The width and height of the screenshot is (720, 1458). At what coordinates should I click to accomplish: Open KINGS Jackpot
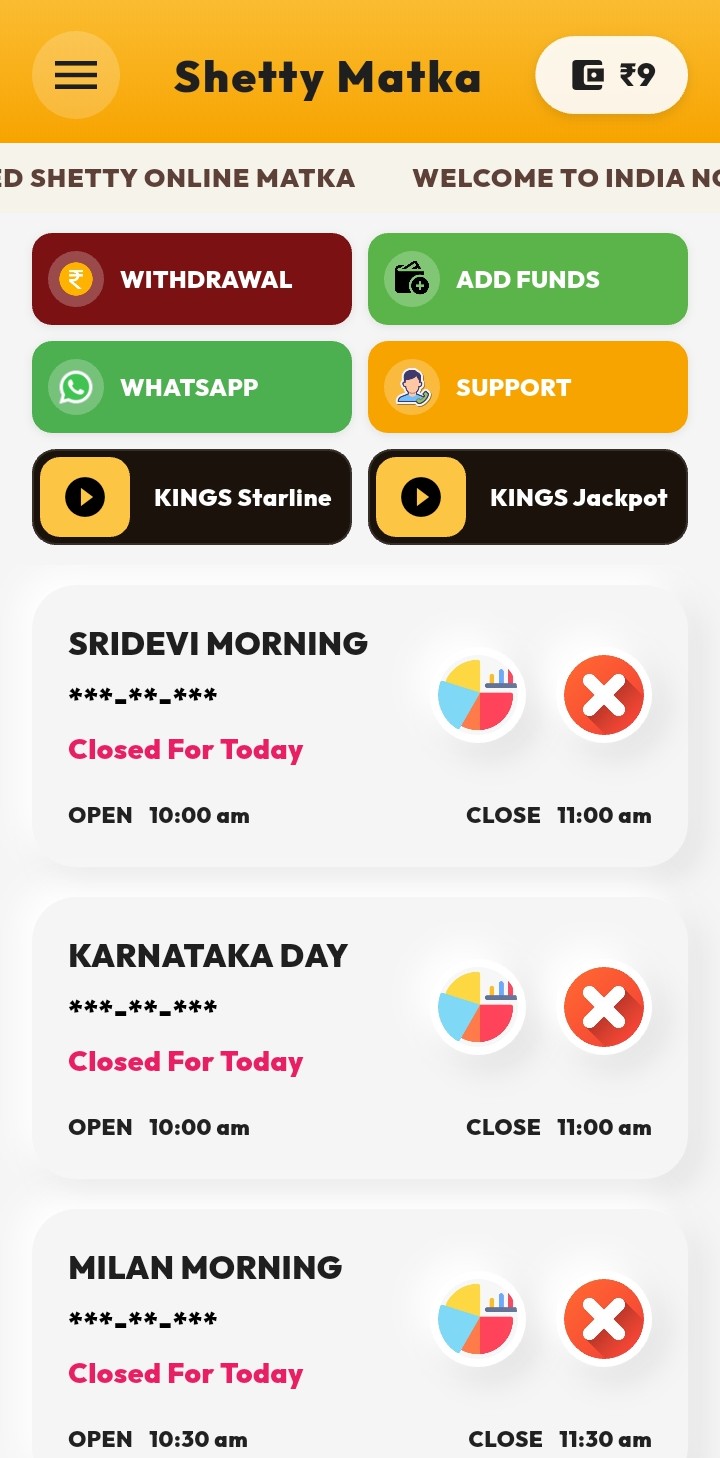point(527,497)
